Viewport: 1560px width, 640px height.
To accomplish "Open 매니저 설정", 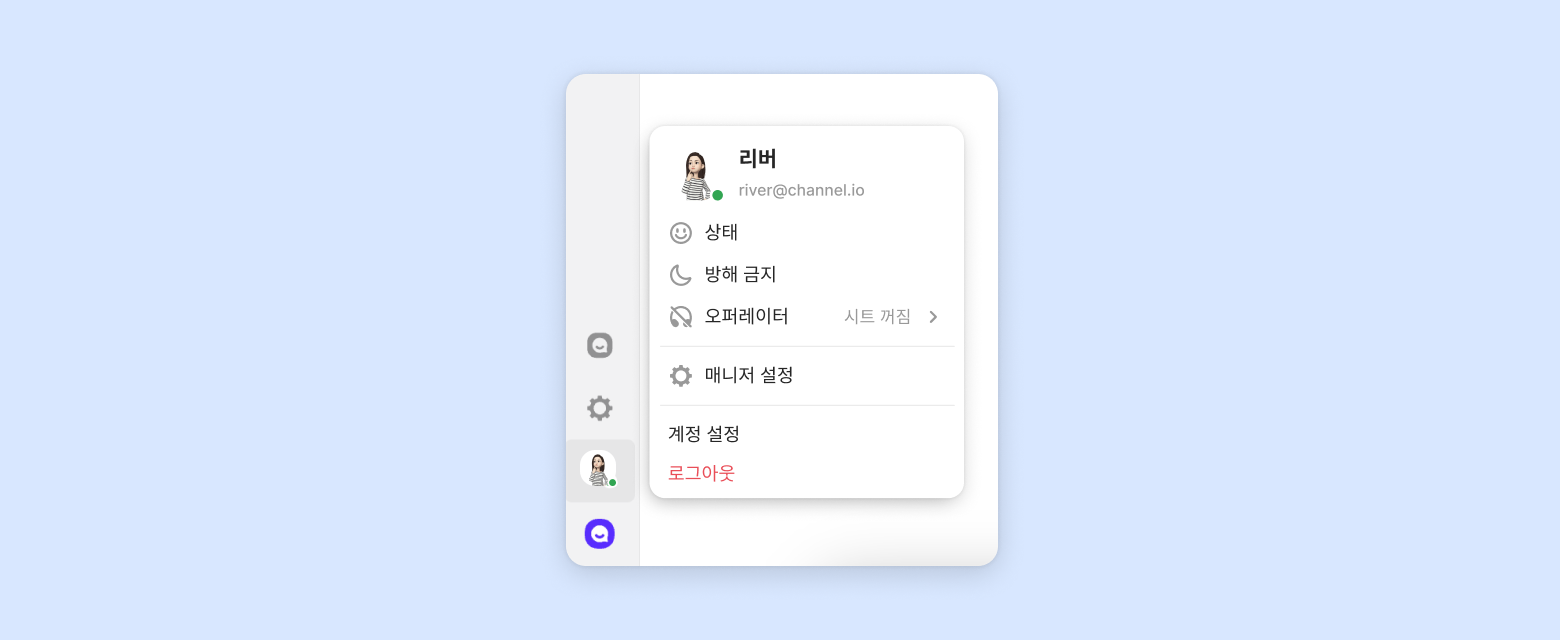I will 748,376.
